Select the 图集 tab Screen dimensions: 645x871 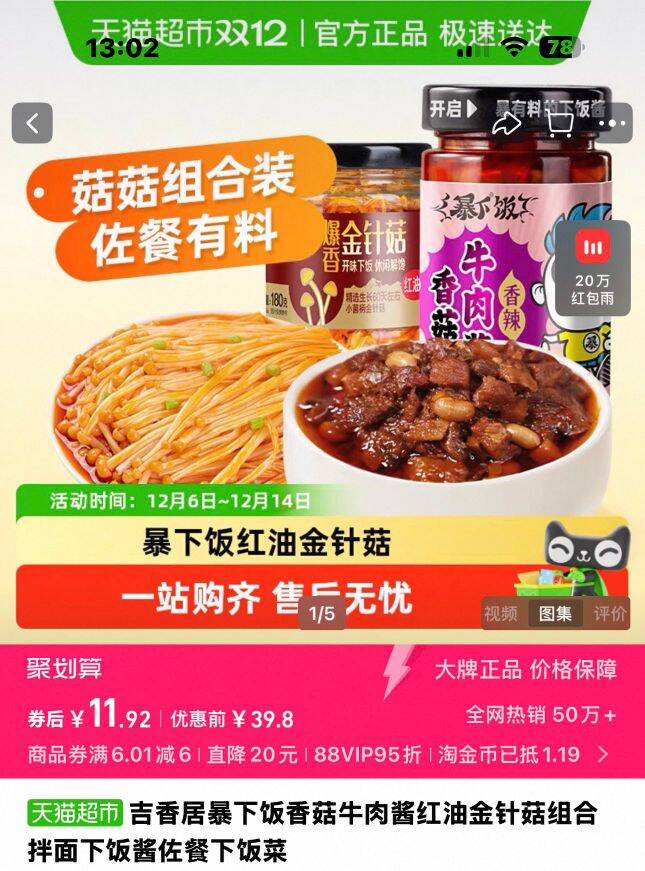556,613
